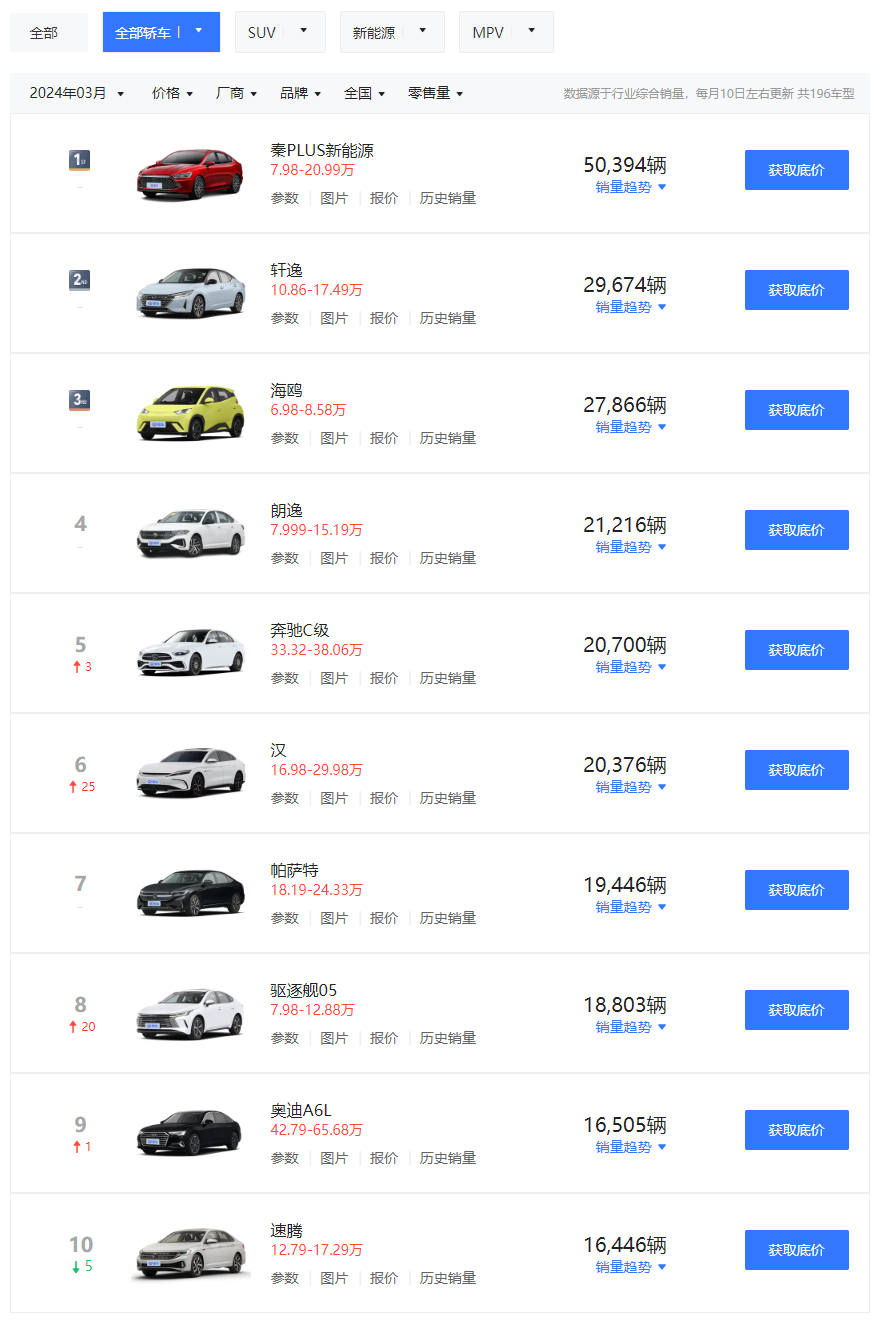This screenshot has width=896, height=1320.
Task: View 历史销量 for 奔驰C级
Action: 448,678
